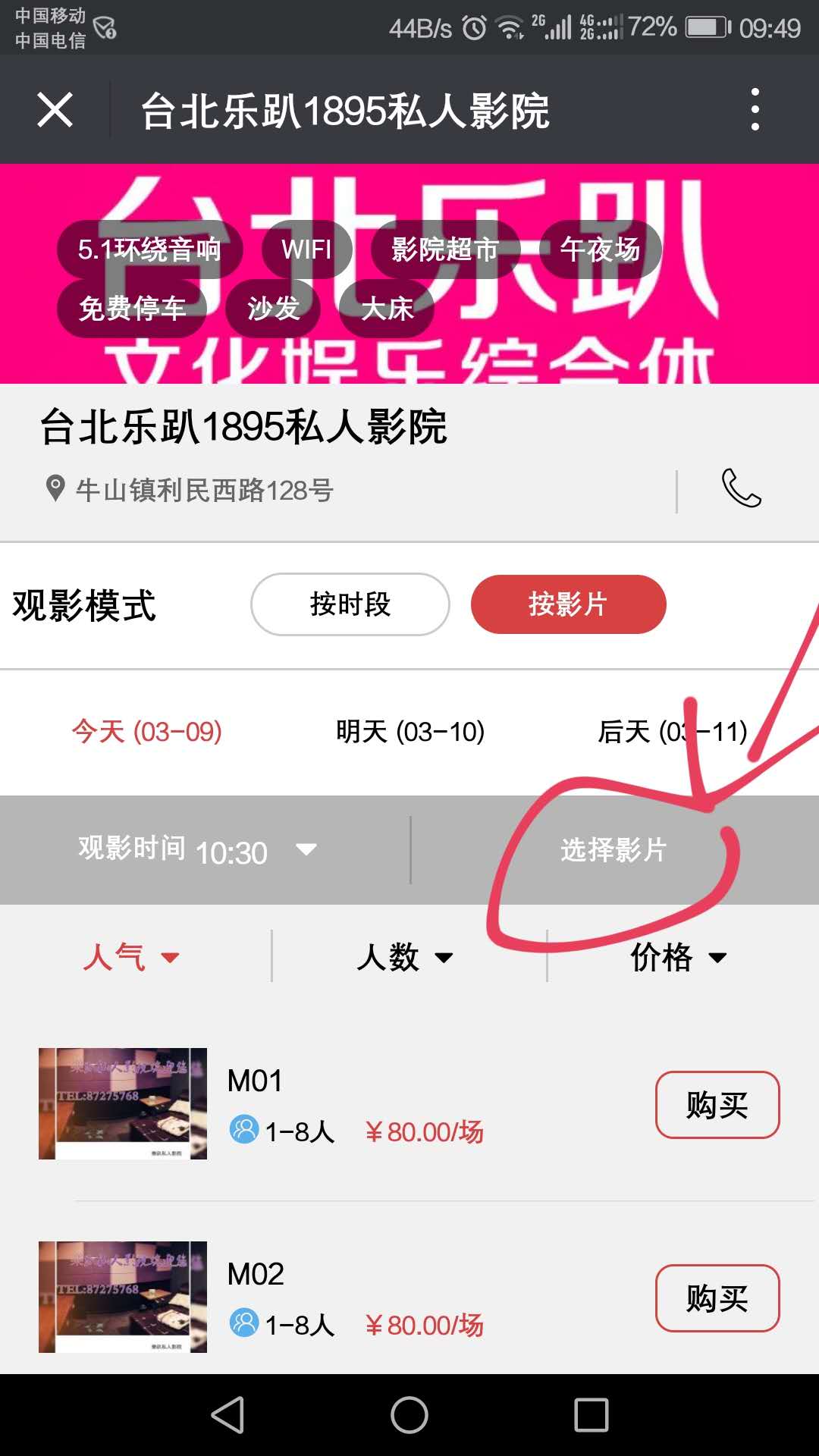Image resolution: width=819 pixels, height=1456 pixels.
Task: Expand the 观影时间 10:30 dropdown
Action: (199, 850)
